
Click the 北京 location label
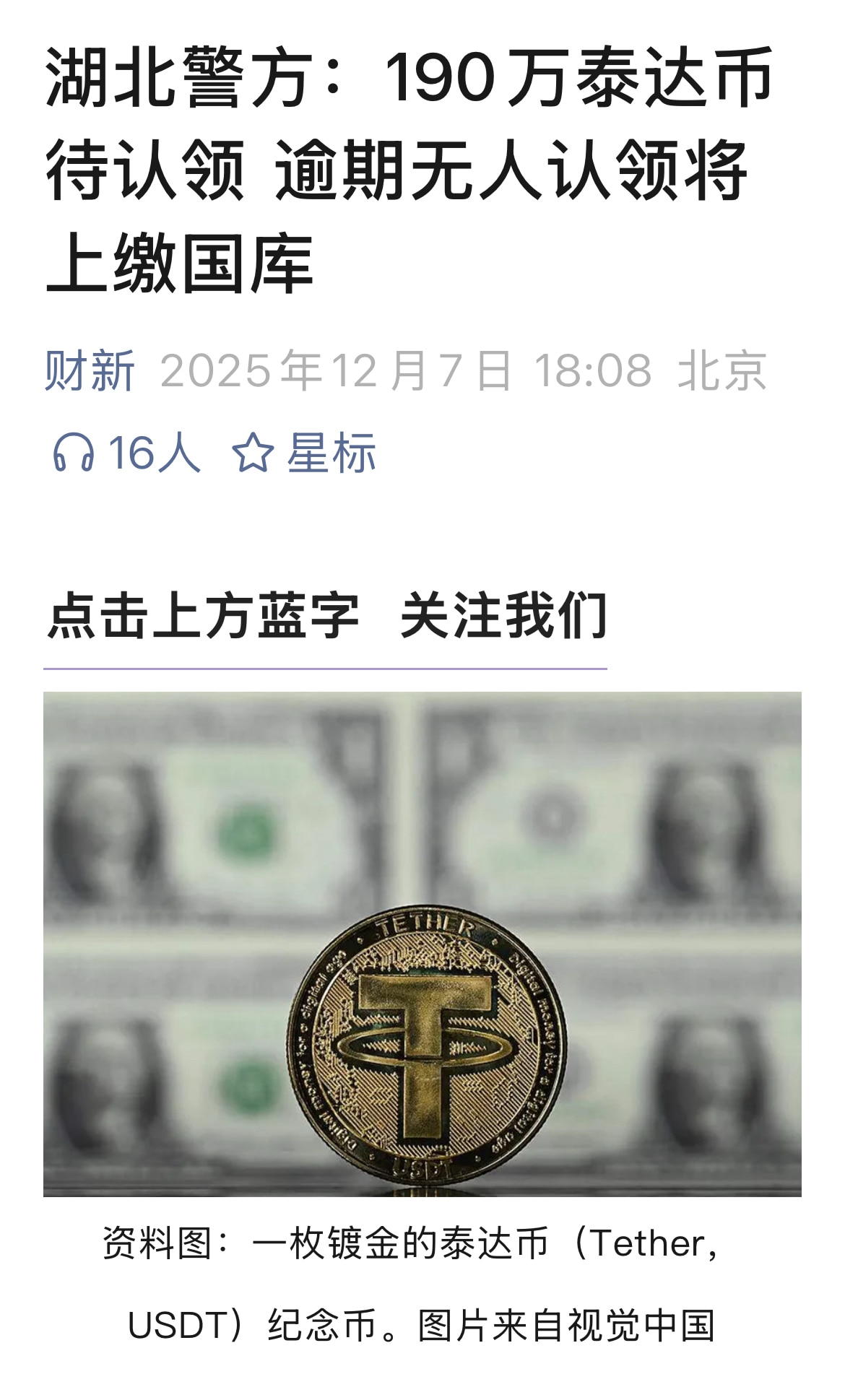click(722, 370)
